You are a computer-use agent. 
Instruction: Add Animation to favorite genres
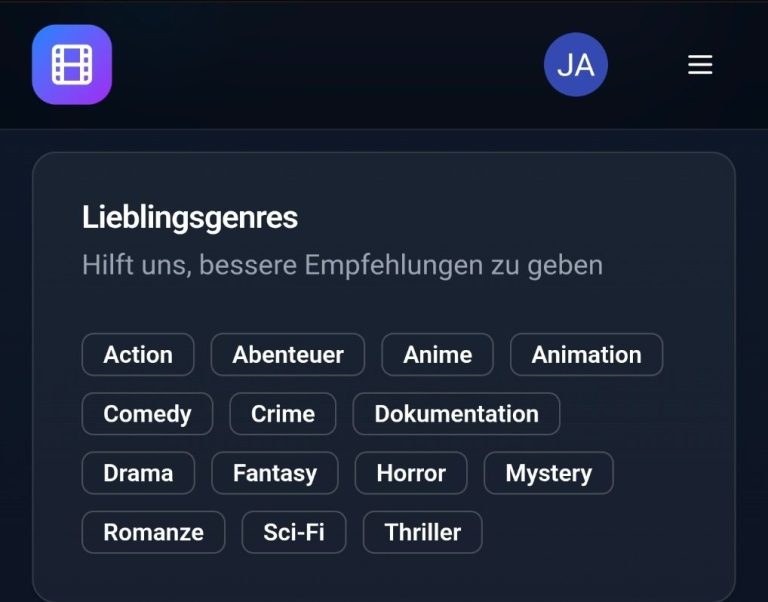pos(586,355)
